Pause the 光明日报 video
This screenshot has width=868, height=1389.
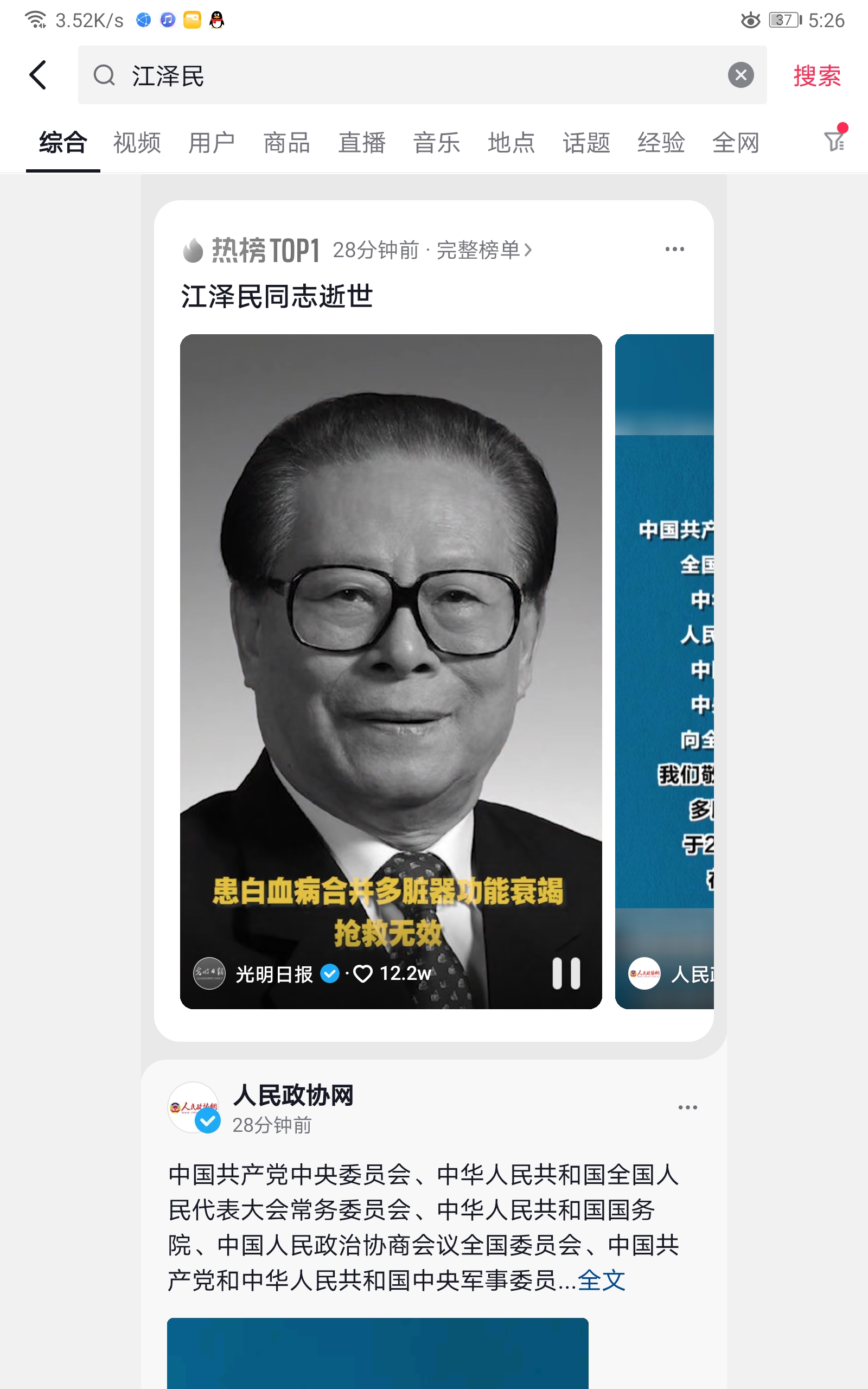pyautogui.click(x=566, y=973)
